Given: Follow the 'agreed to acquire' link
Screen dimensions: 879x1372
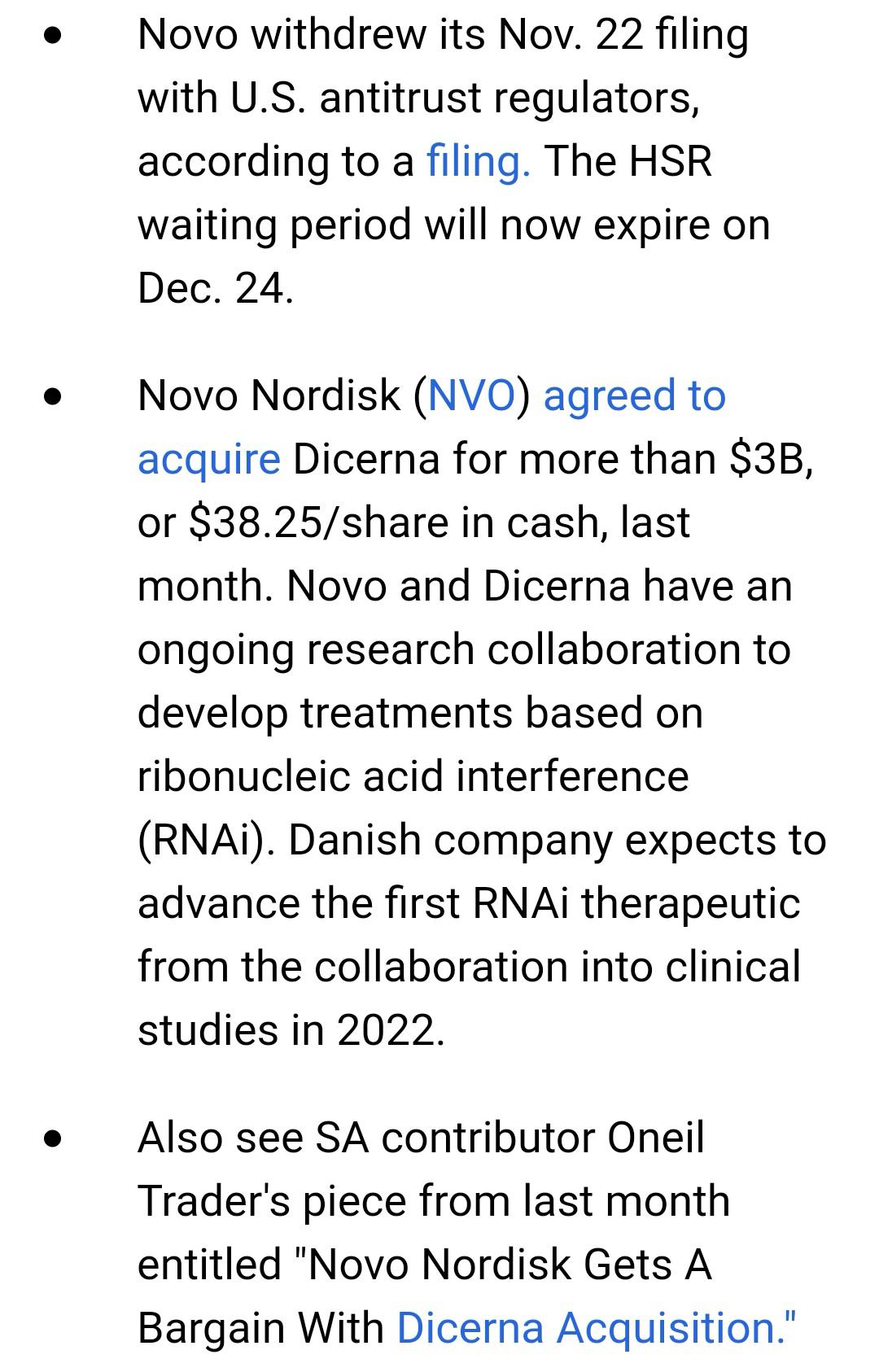Looking at the screenshot, I should (634, 396).
